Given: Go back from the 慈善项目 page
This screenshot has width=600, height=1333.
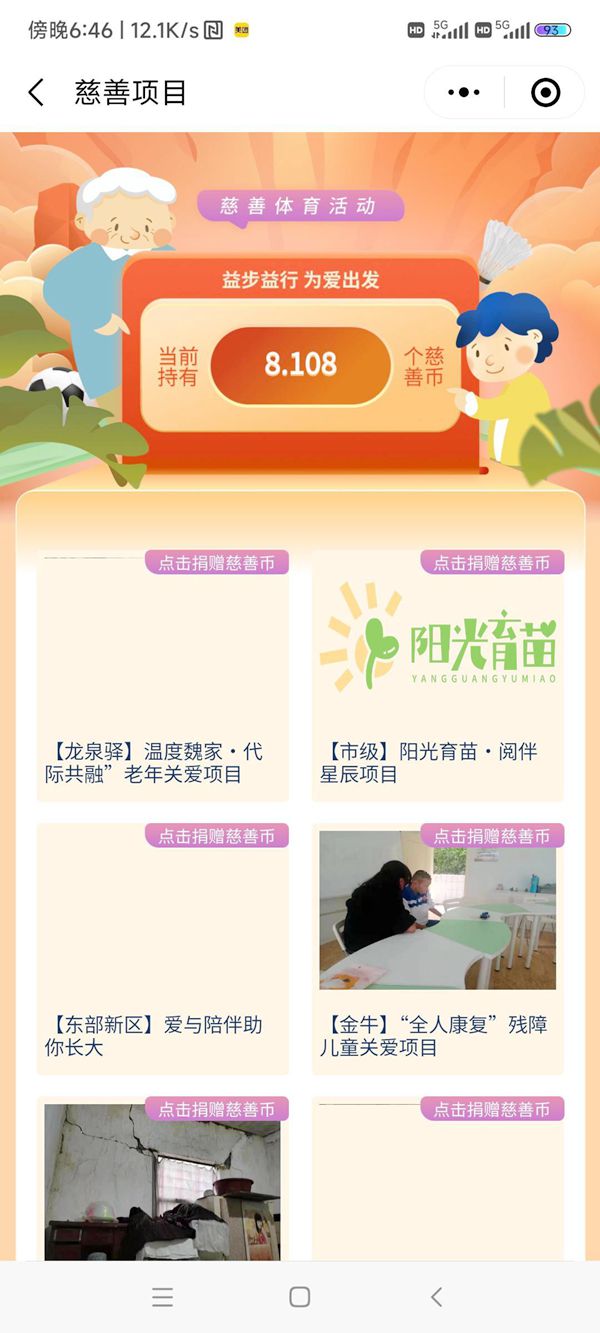Looking at the screenshot, I should [x=37, y=93].
